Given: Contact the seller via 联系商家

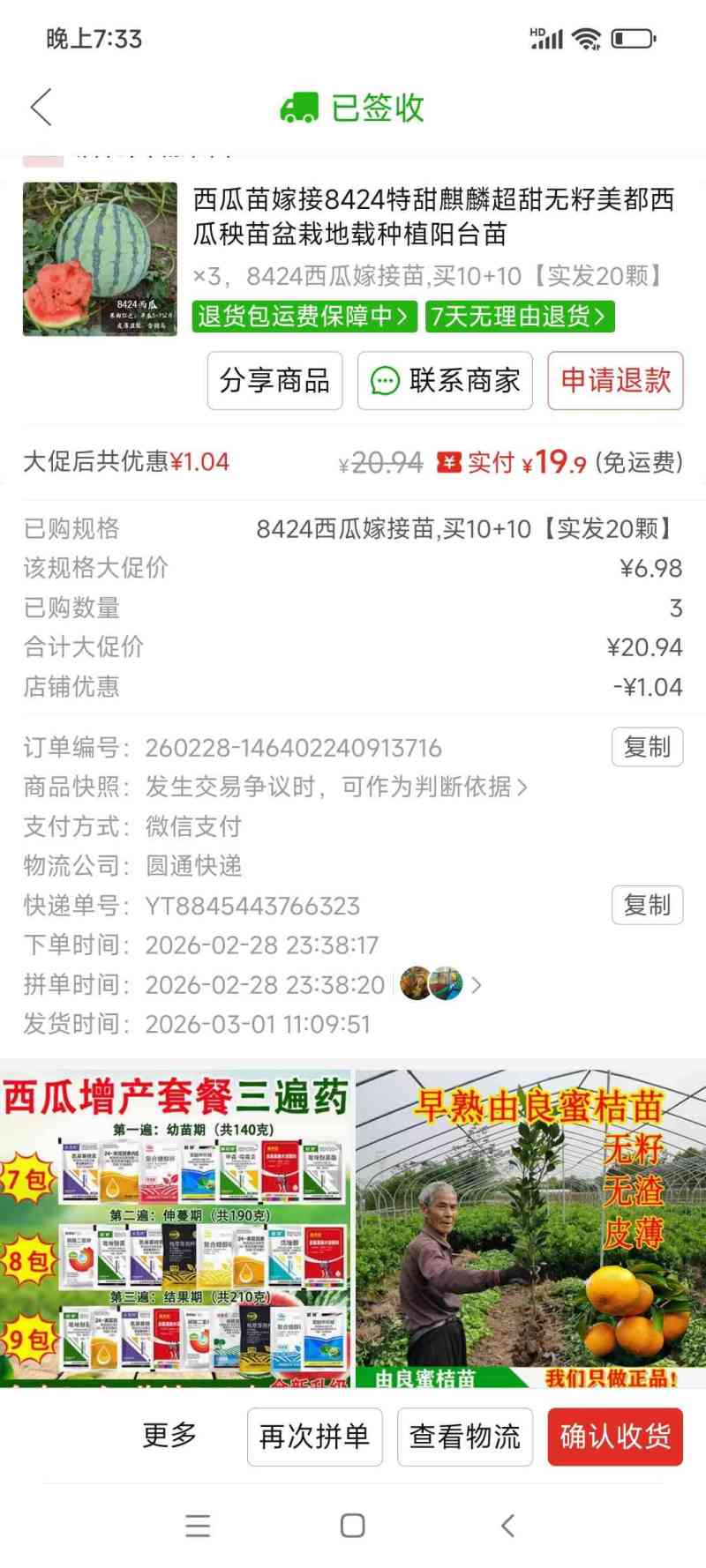Looking at the screenshot, I should point(445,380).
